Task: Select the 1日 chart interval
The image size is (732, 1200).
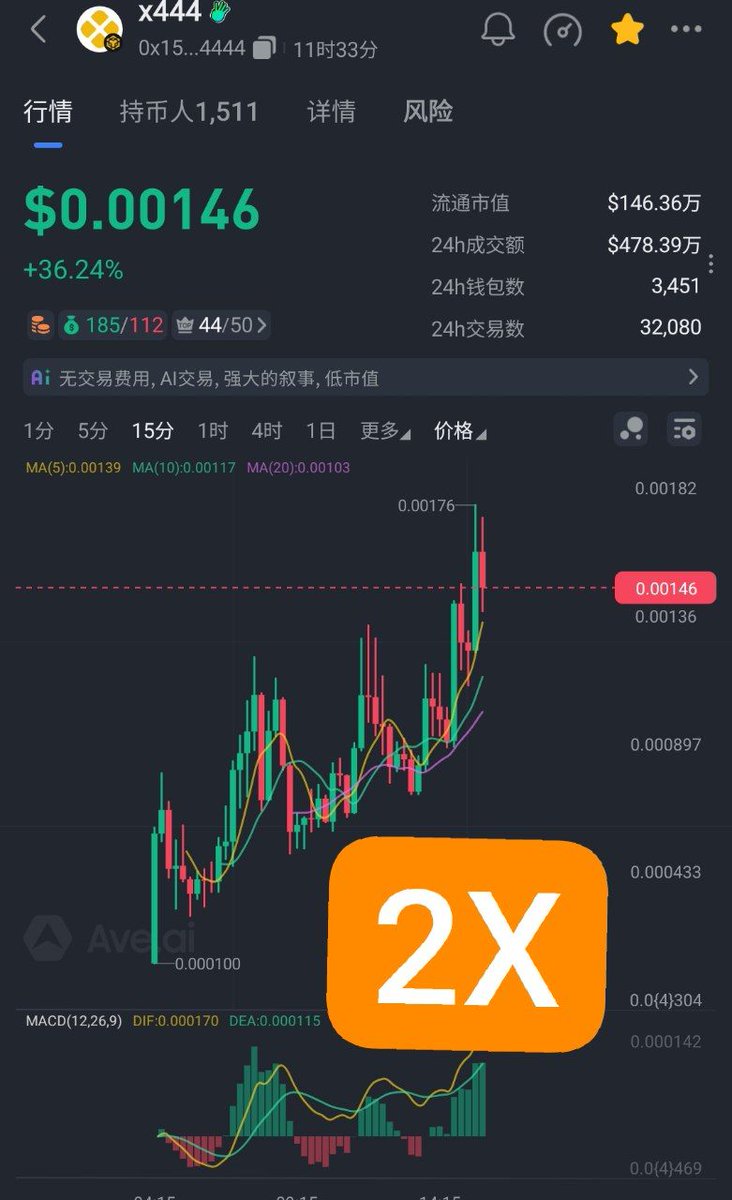Action: (320, 431)
